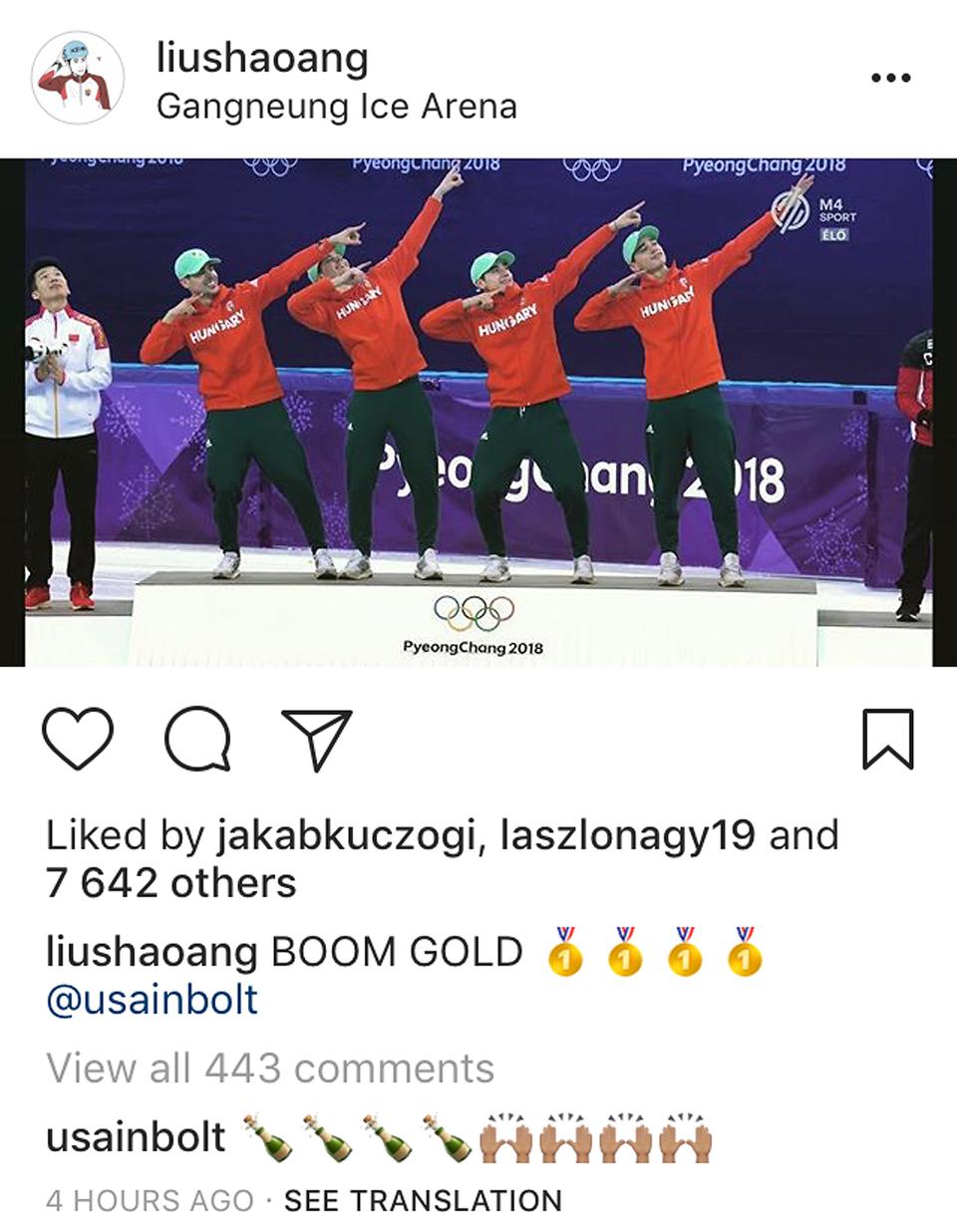The height and width of the screenshot is (1232, 957).
Task: View the 7 642 others who liked
Action: click(170, 883)
